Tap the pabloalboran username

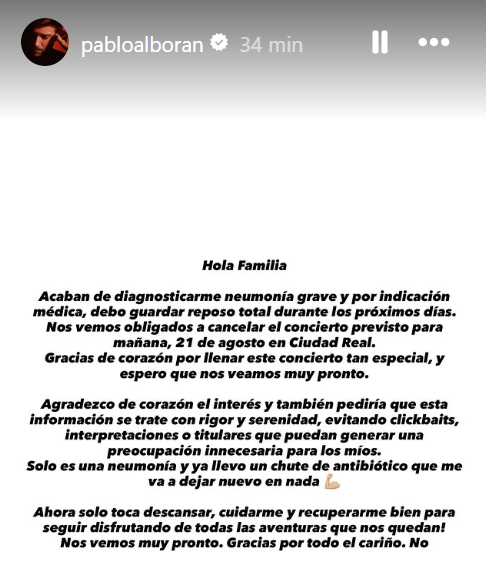(142, 45)
